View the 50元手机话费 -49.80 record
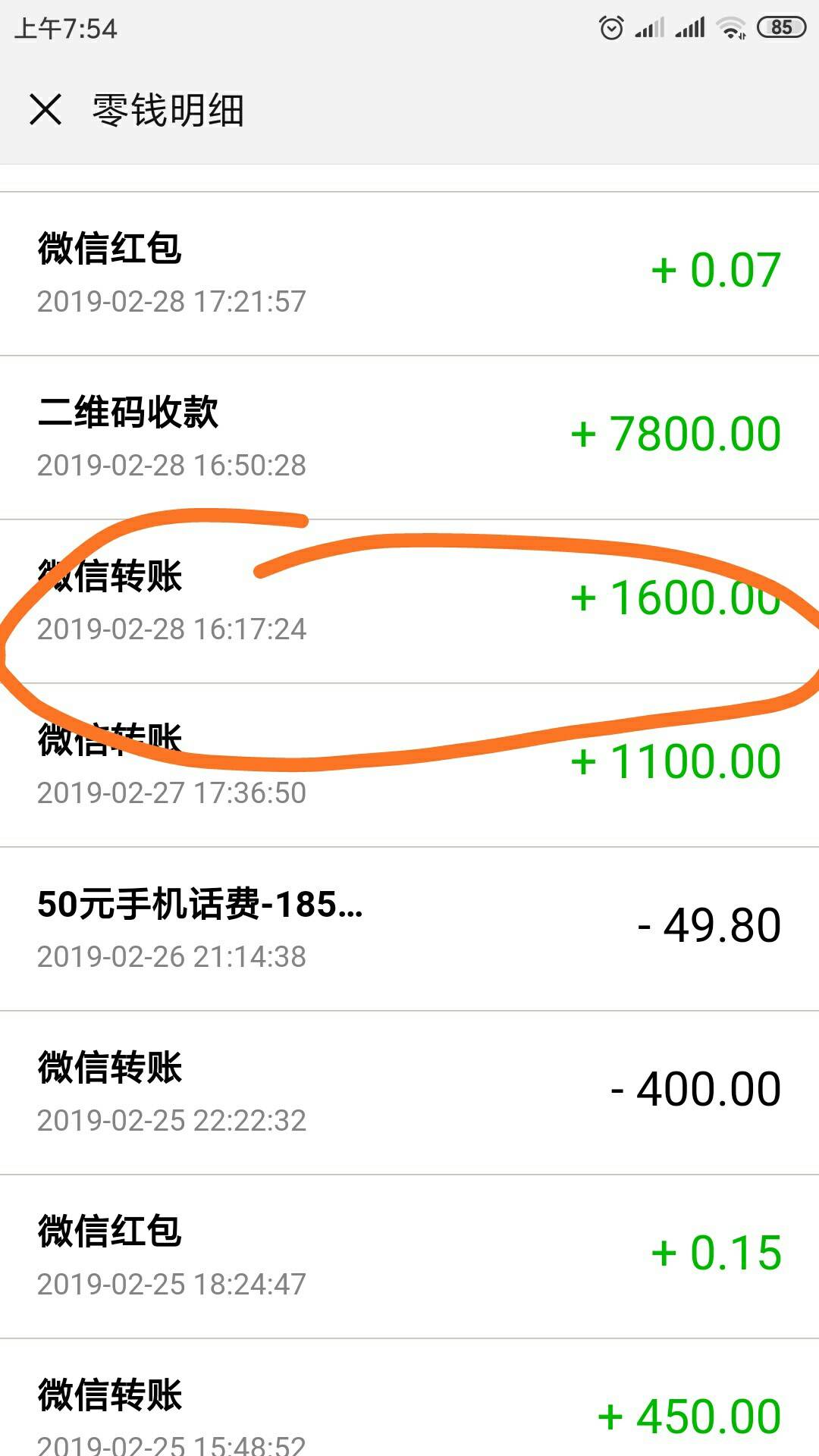Viewport: 819px width, 1456px height. (409, 929)
